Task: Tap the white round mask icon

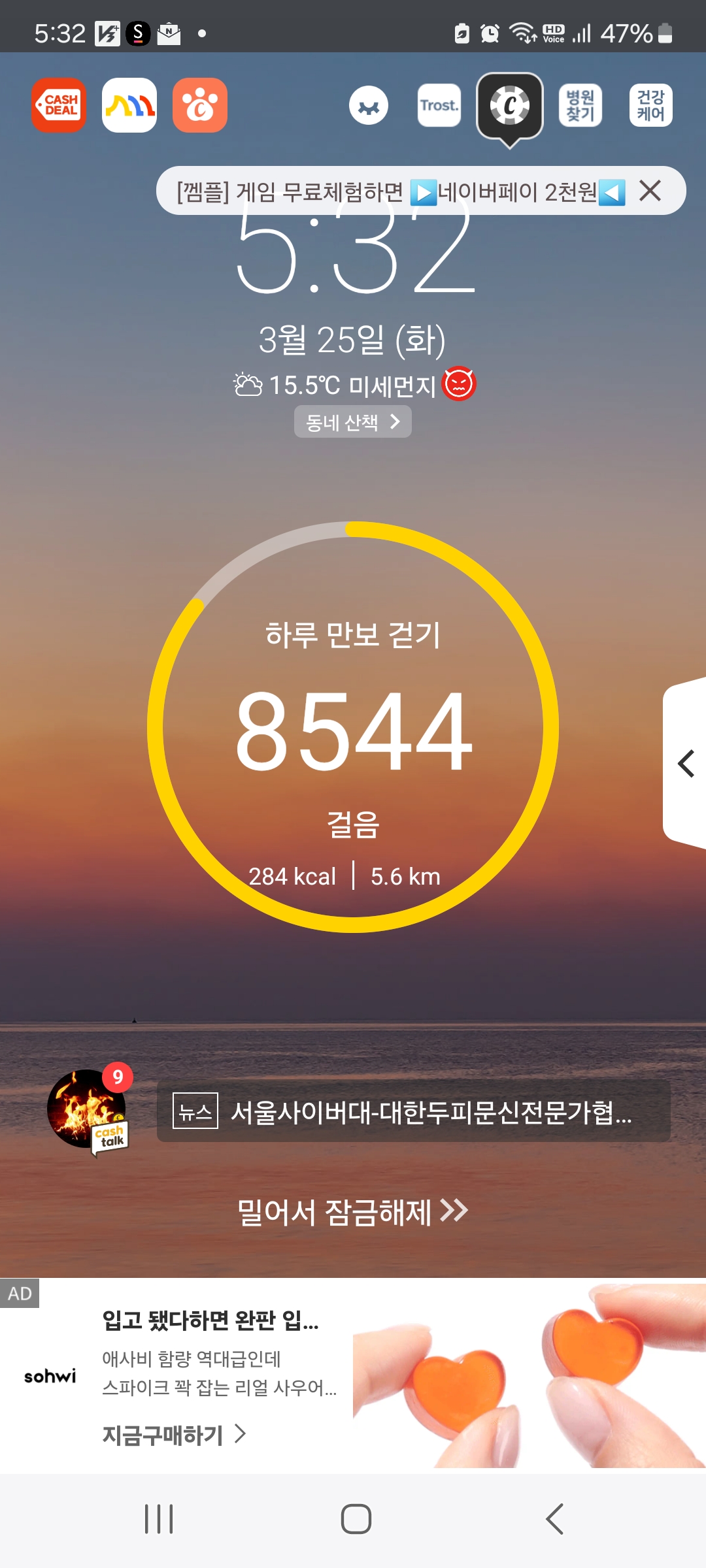Action: click(369, 105)
